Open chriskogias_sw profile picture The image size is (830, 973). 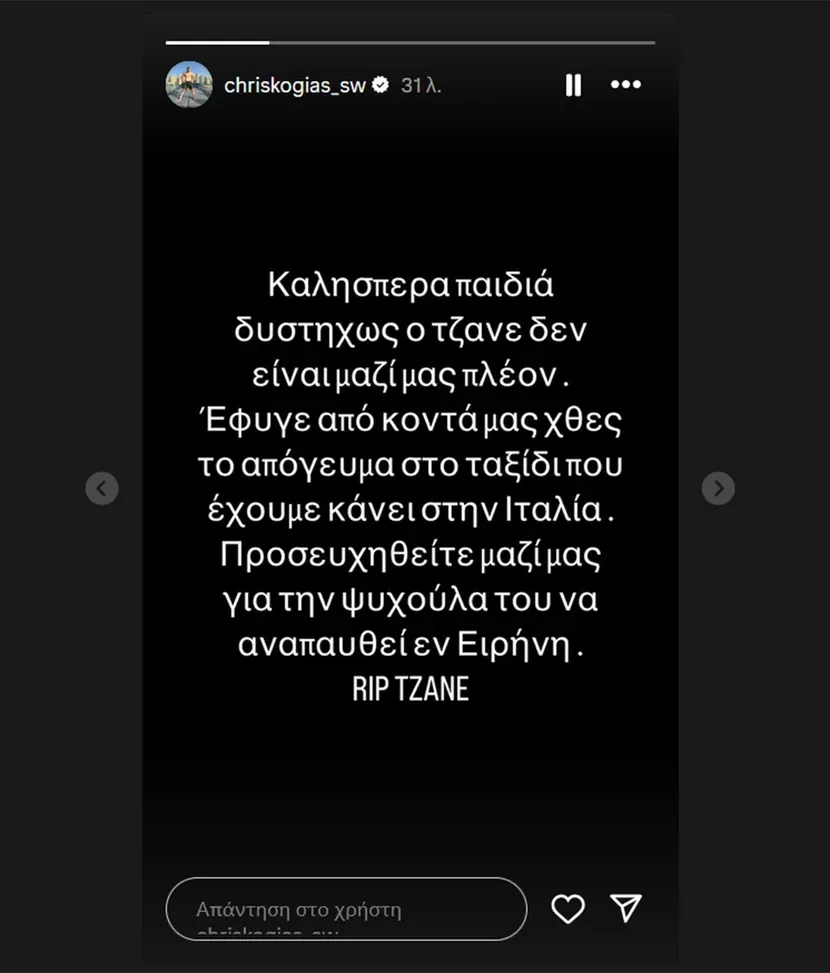[x=189, y=84]
